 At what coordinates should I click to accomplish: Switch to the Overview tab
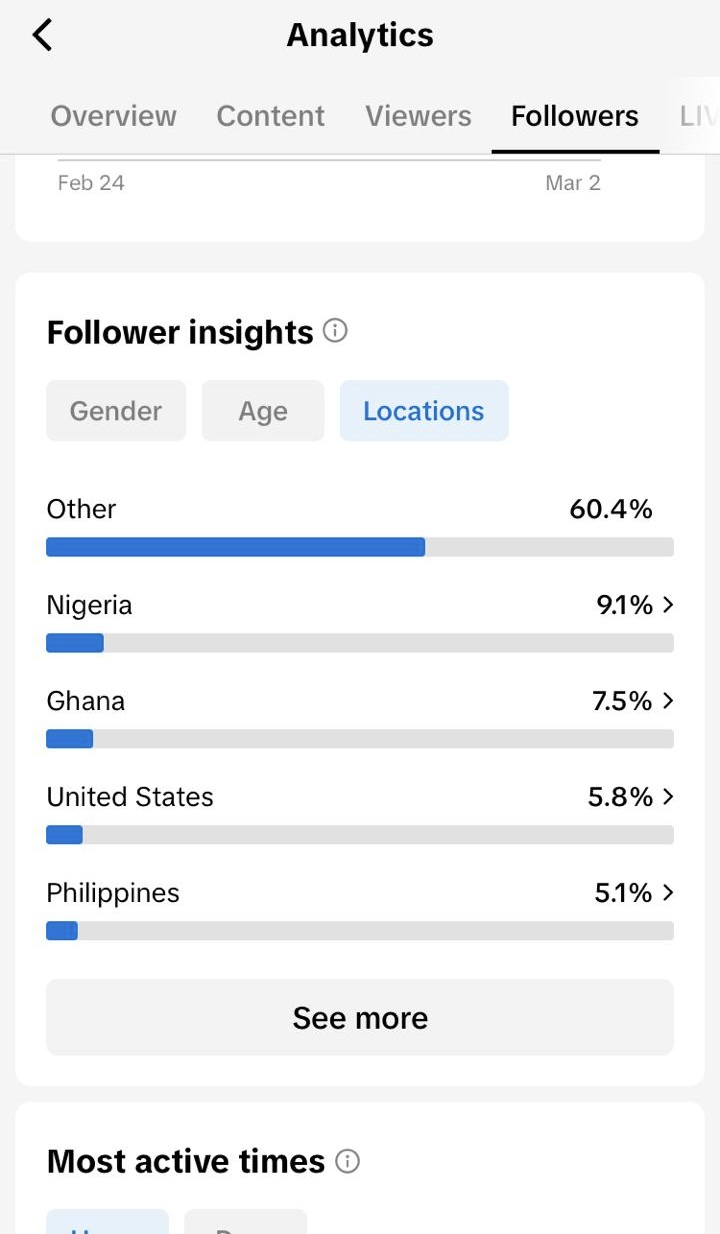(113, 116)
